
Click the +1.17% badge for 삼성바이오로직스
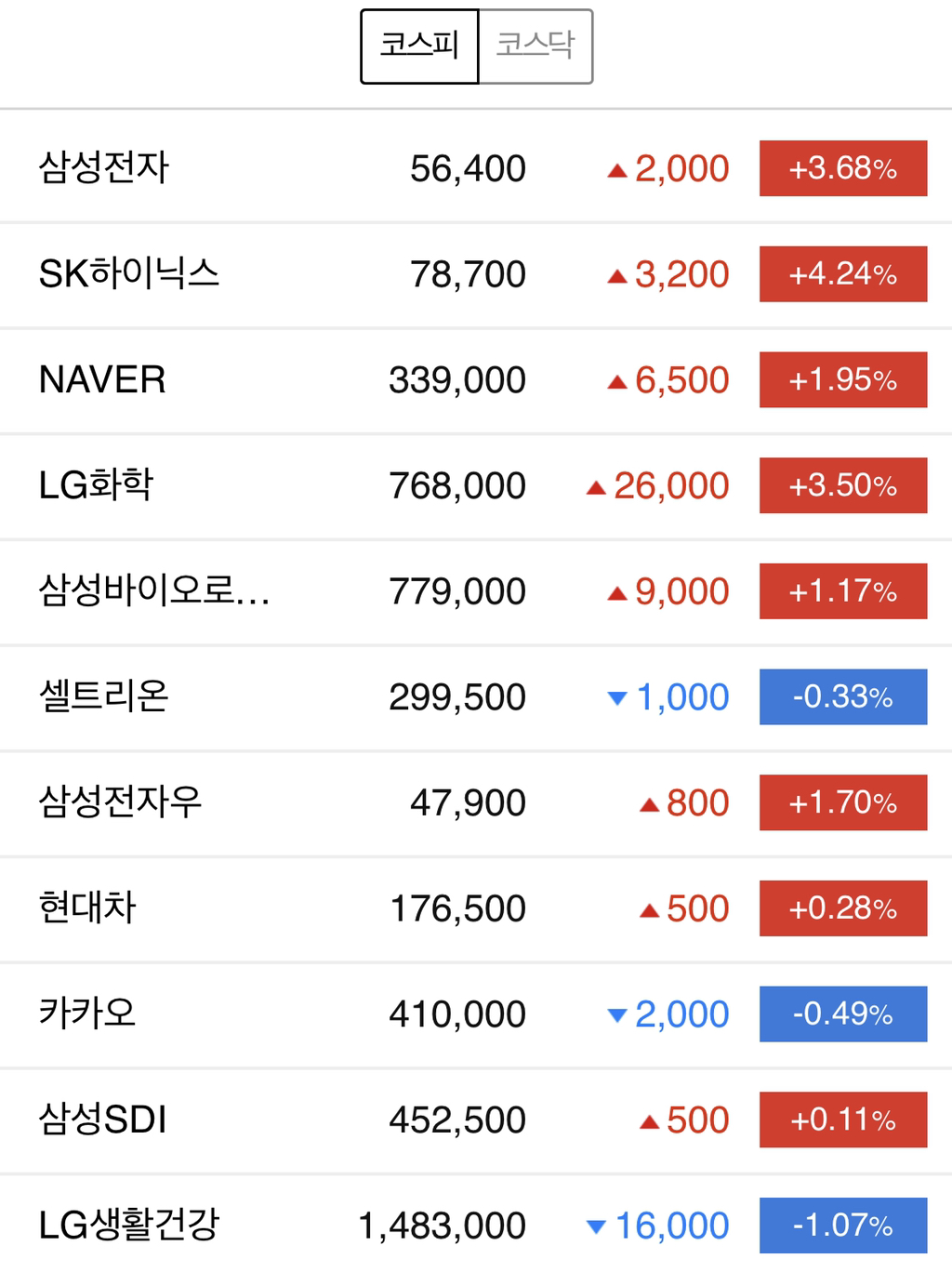pyautogui.click(x=842, y=590)
